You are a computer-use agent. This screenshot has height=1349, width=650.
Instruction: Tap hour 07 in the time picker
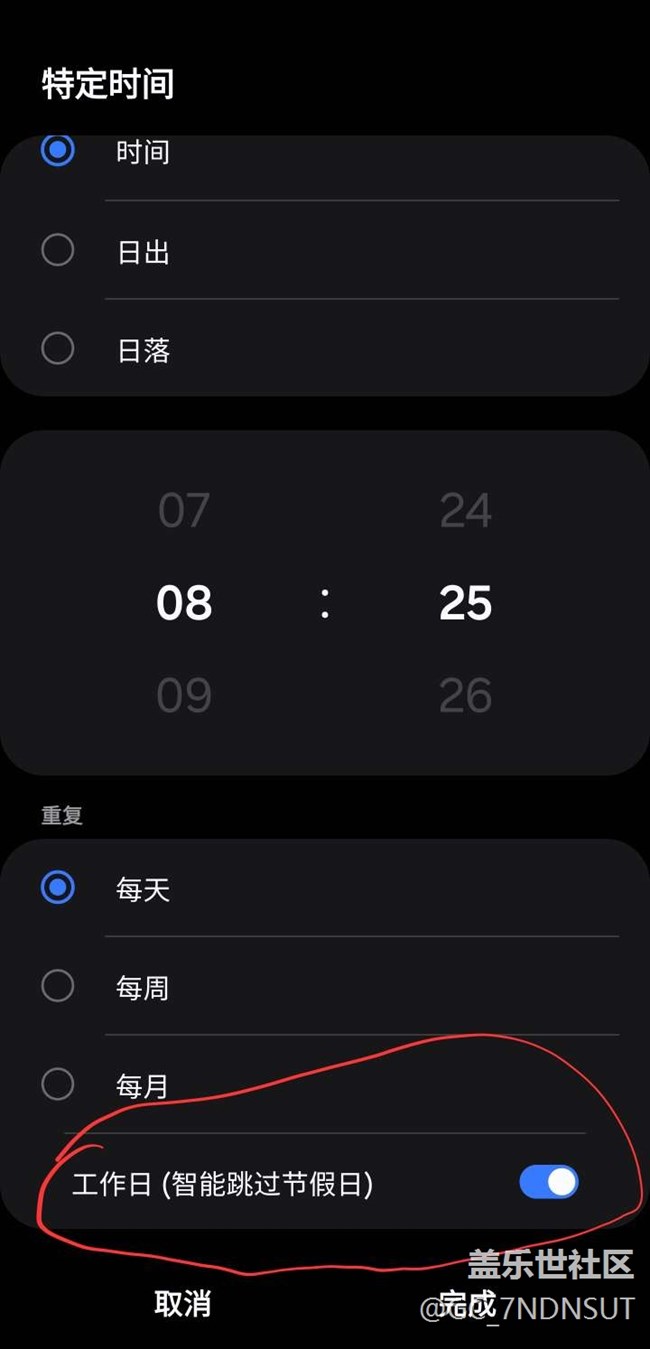click(184, 511)
